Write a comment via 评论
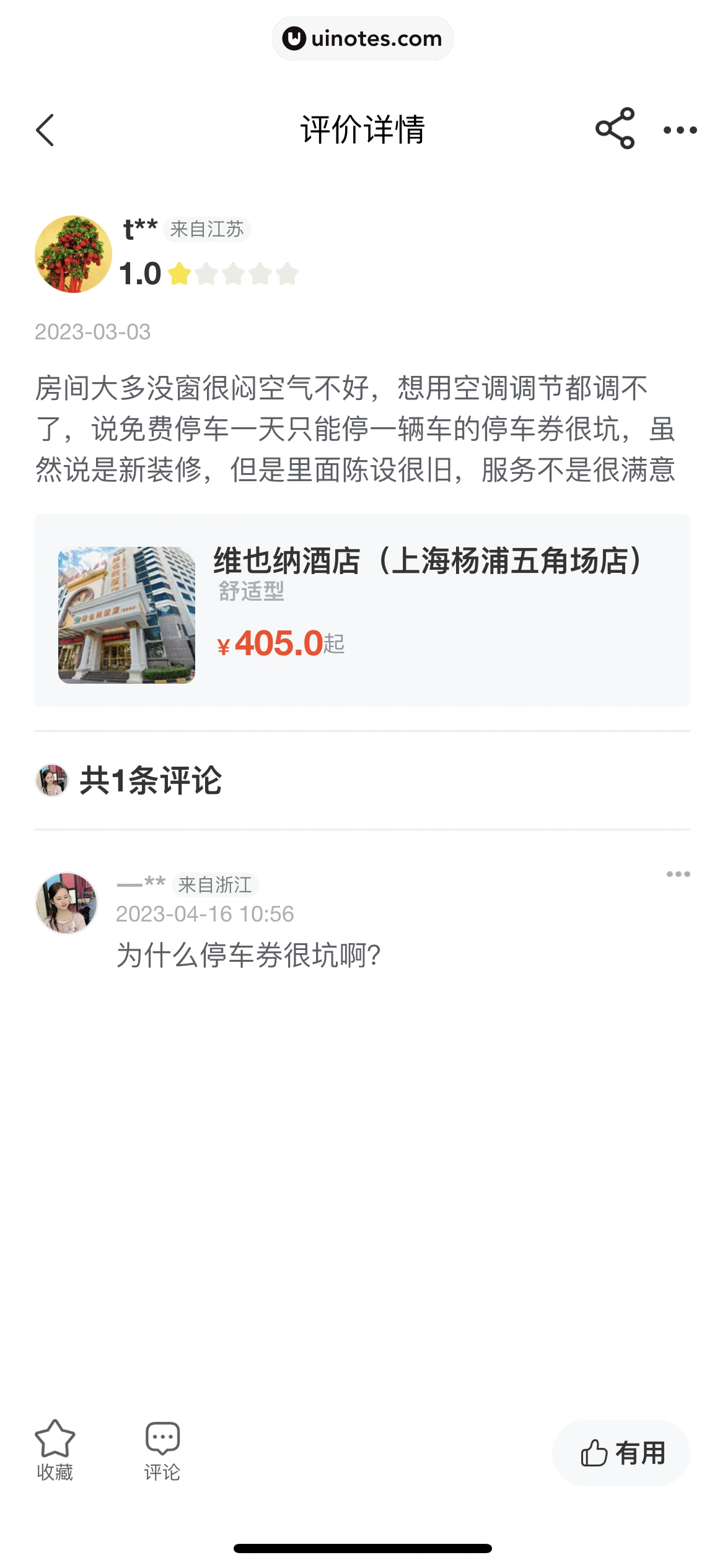 click(162, 1450)
